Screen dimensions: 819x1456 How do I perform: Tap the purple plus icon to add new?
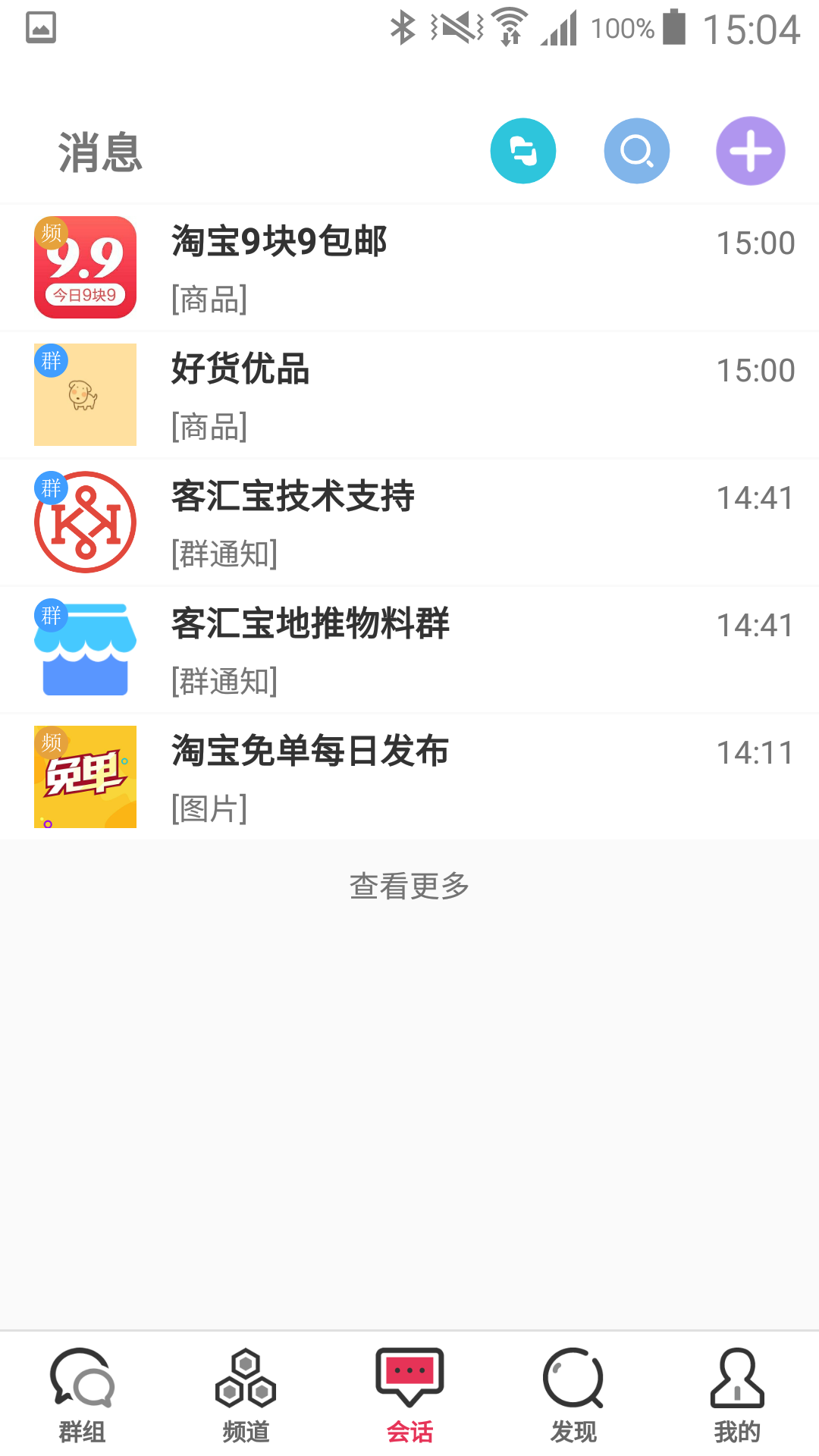[x=750, y=150]
